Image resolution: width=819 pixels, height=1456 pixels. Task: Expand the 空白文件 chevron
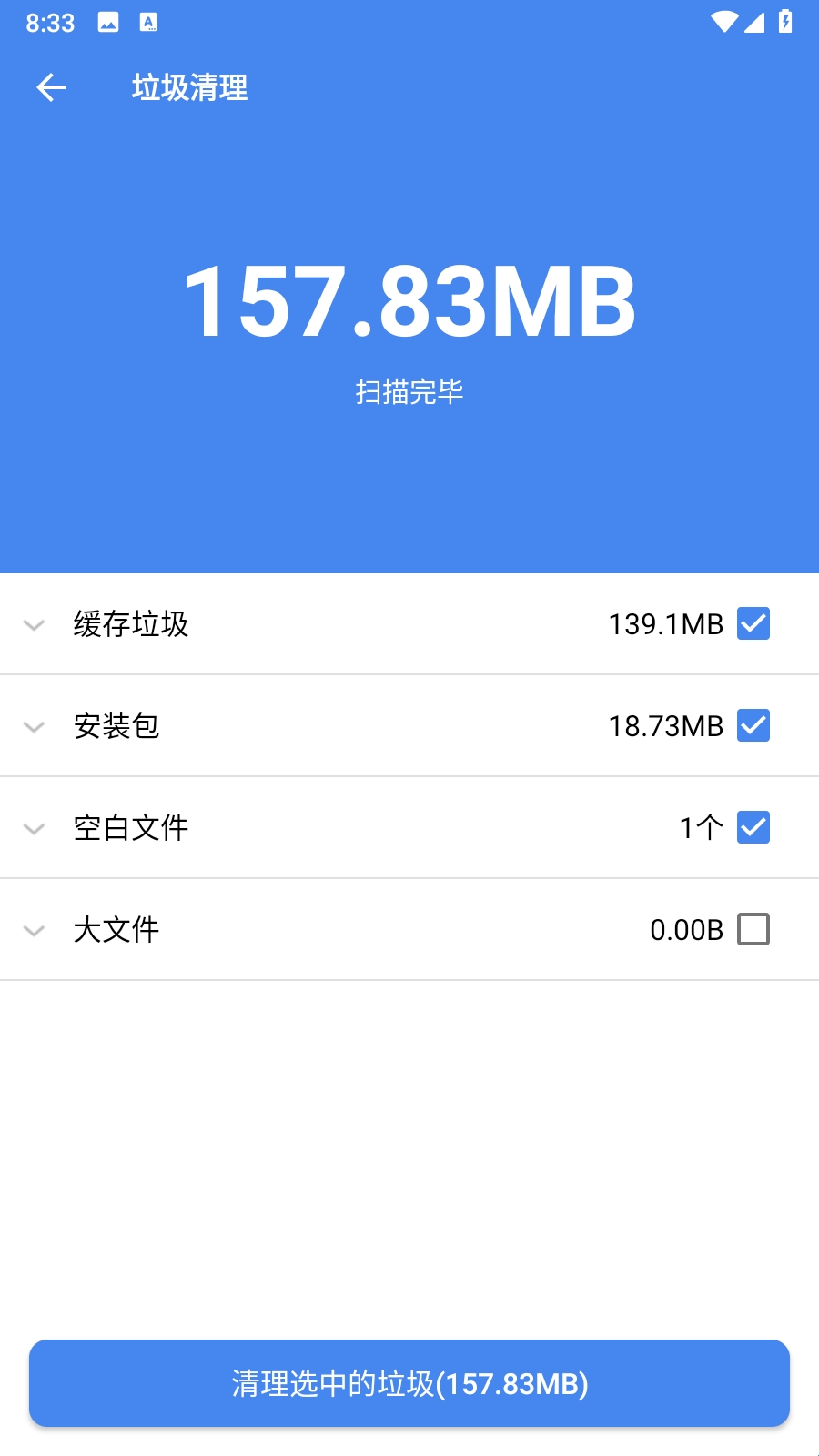(35, 829)
